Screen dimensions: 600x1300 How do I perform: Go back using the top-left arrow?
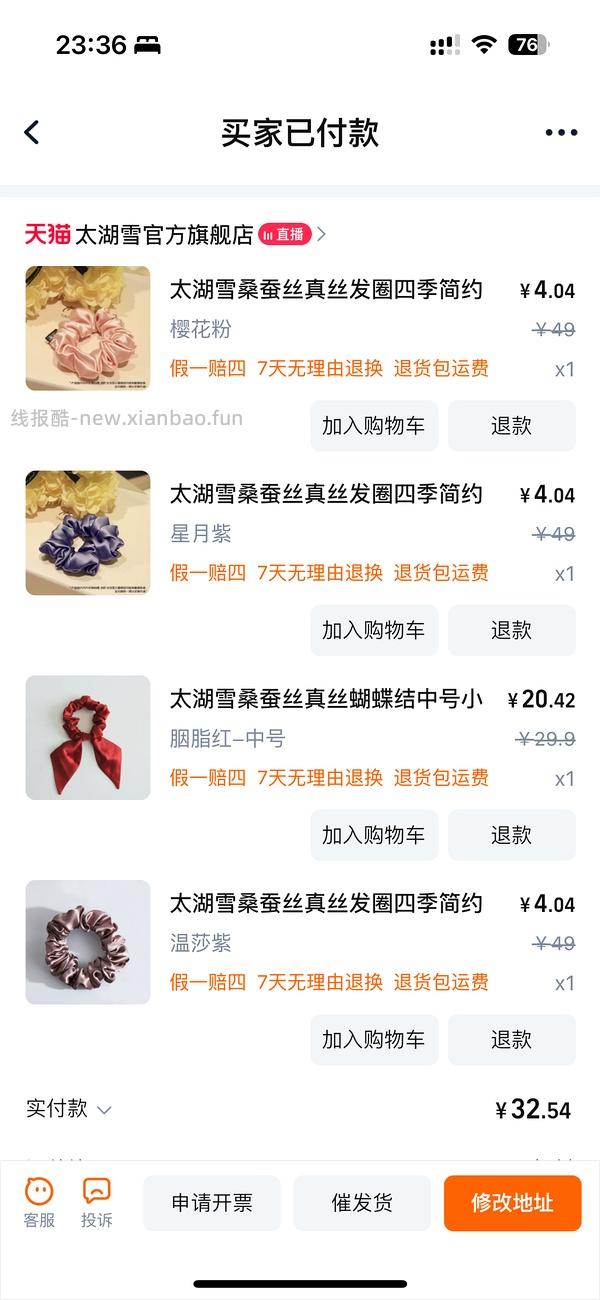pyautogui.click(x=32, y=132)
